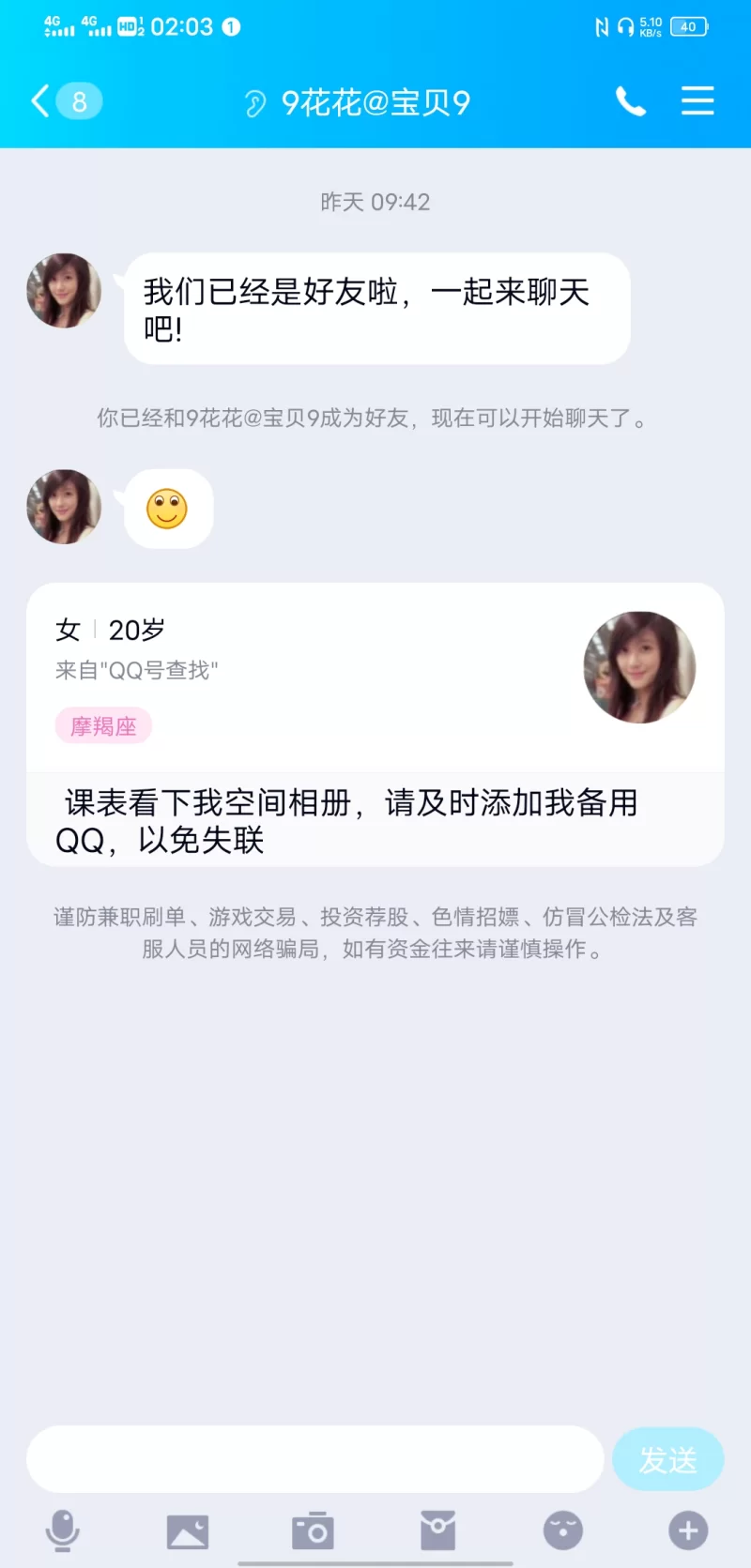Open the chat settings menu

tap(697, 101)
